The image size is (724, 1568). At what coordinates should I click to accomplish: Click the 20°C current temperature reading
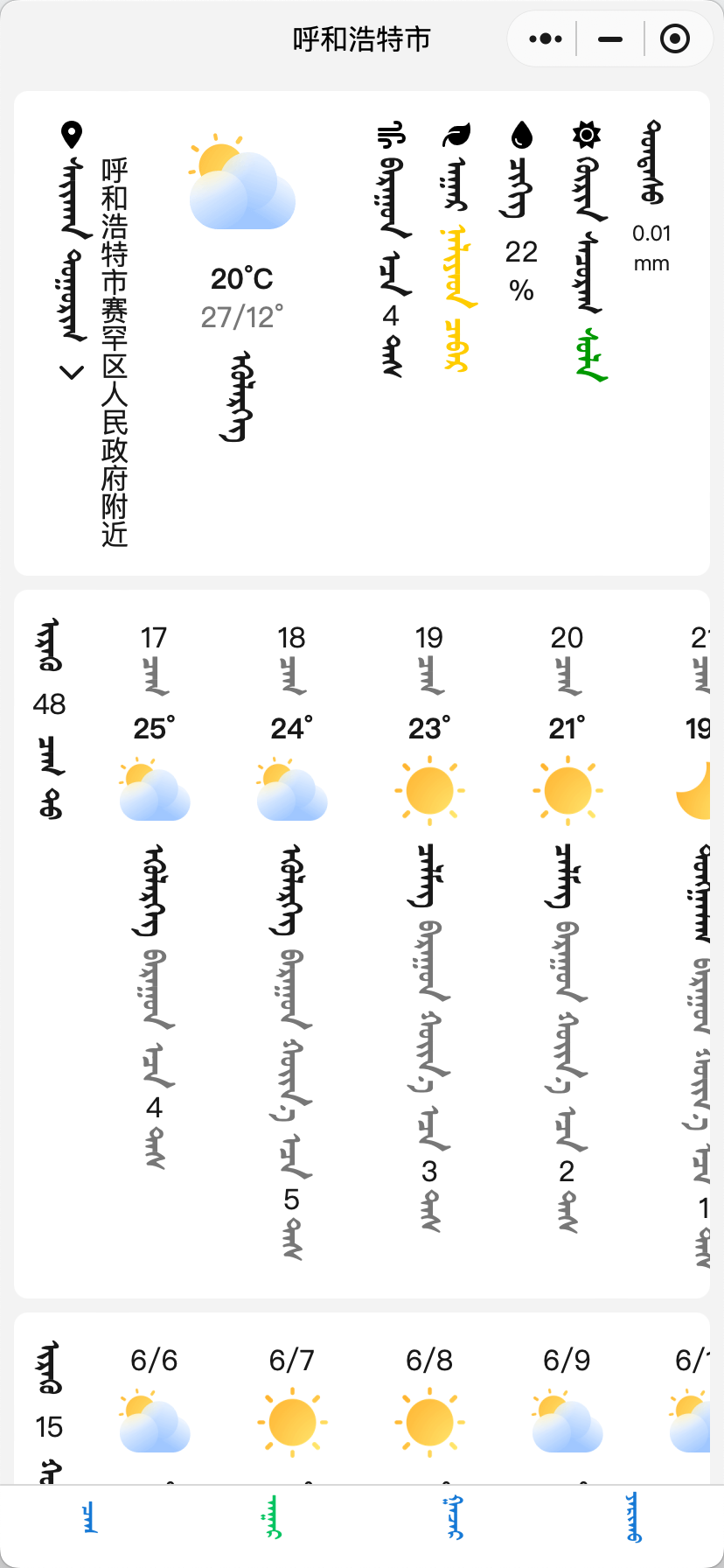pyautogui.click(x=242, y=279)
